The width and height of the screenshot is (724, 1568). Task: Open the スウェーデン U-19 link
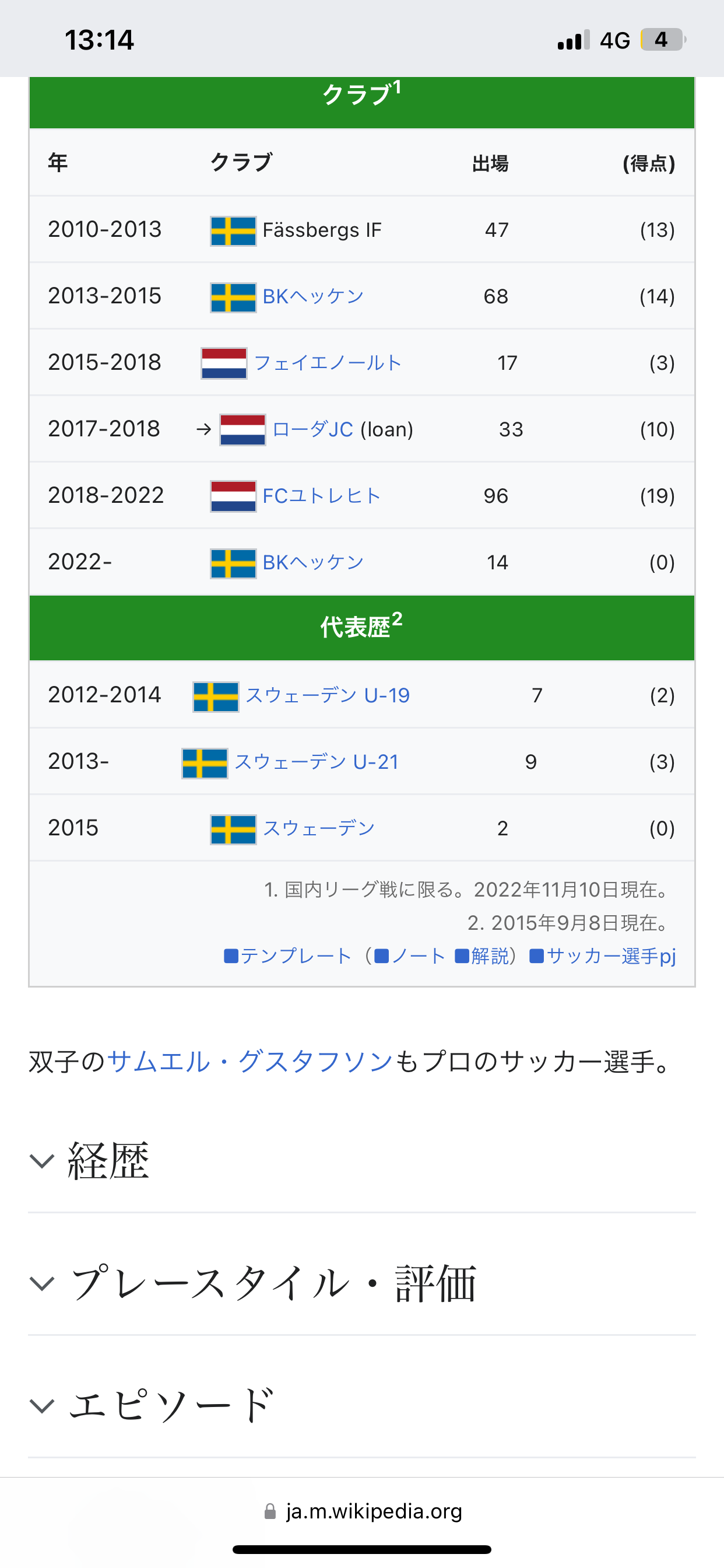click(x=326, y=695)
